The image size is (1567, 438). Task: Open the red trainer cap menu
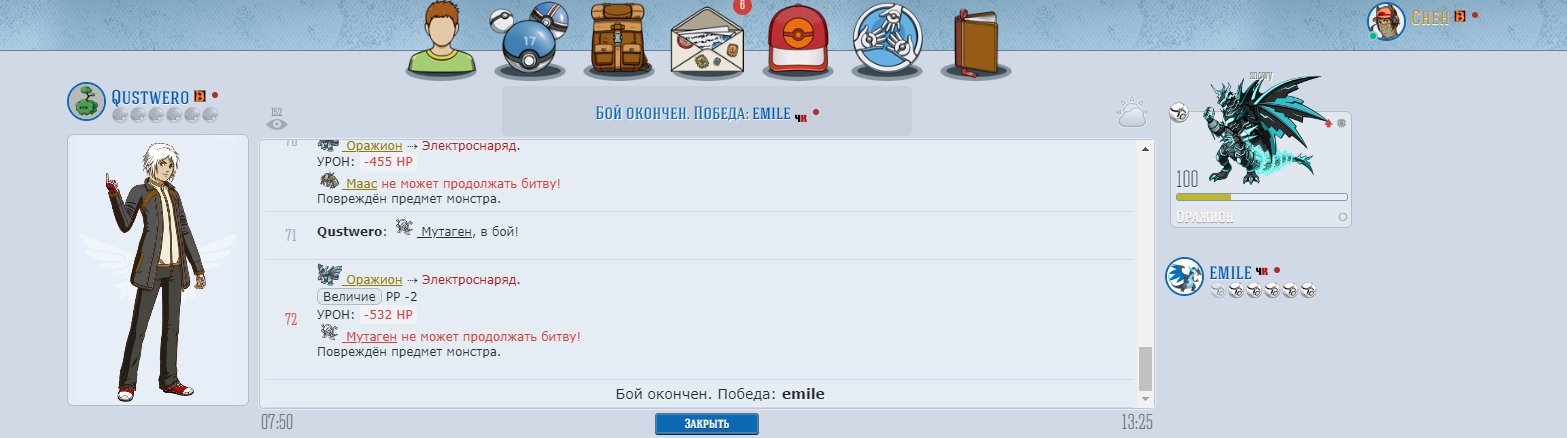pyautogui.click(x=799, y=42)
